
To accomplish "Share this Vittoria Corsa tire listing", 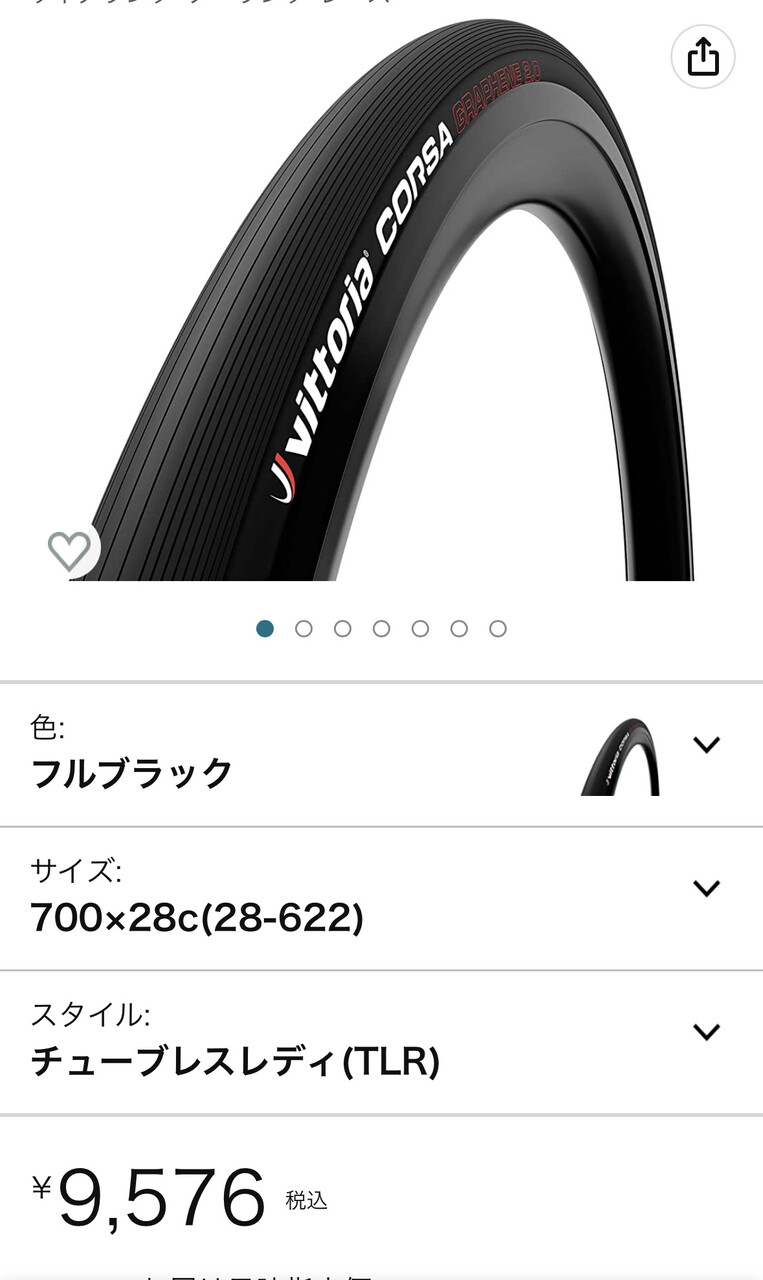I will 703,57.
